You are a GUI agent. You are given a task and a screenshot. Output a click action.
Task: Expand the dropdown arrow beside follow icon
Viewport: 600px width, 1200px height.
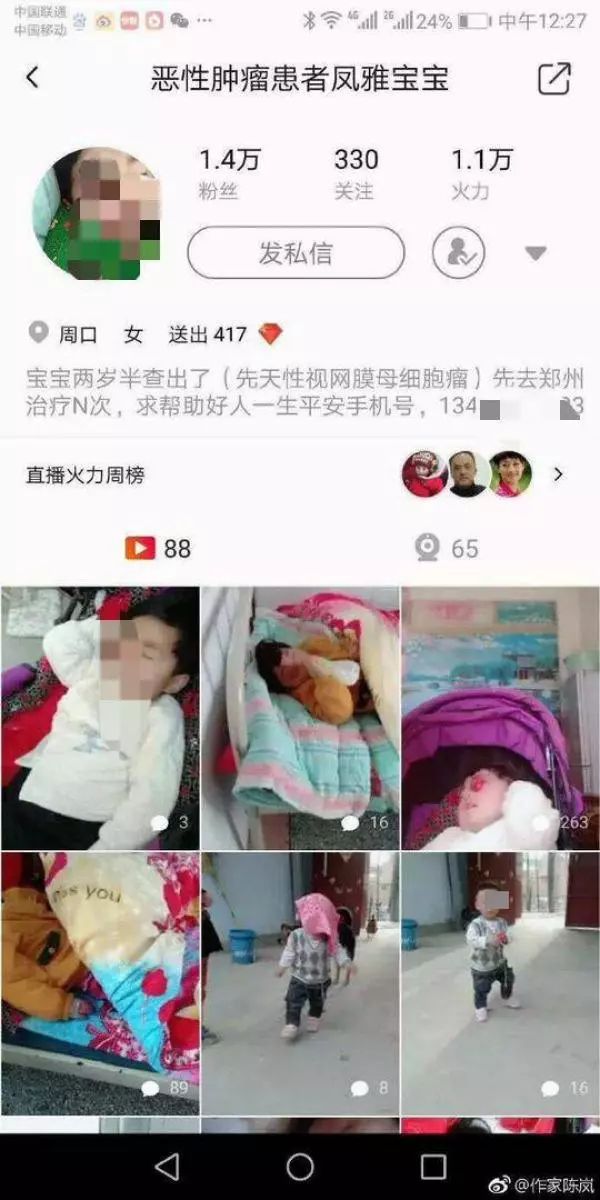(x=536, y=253)
